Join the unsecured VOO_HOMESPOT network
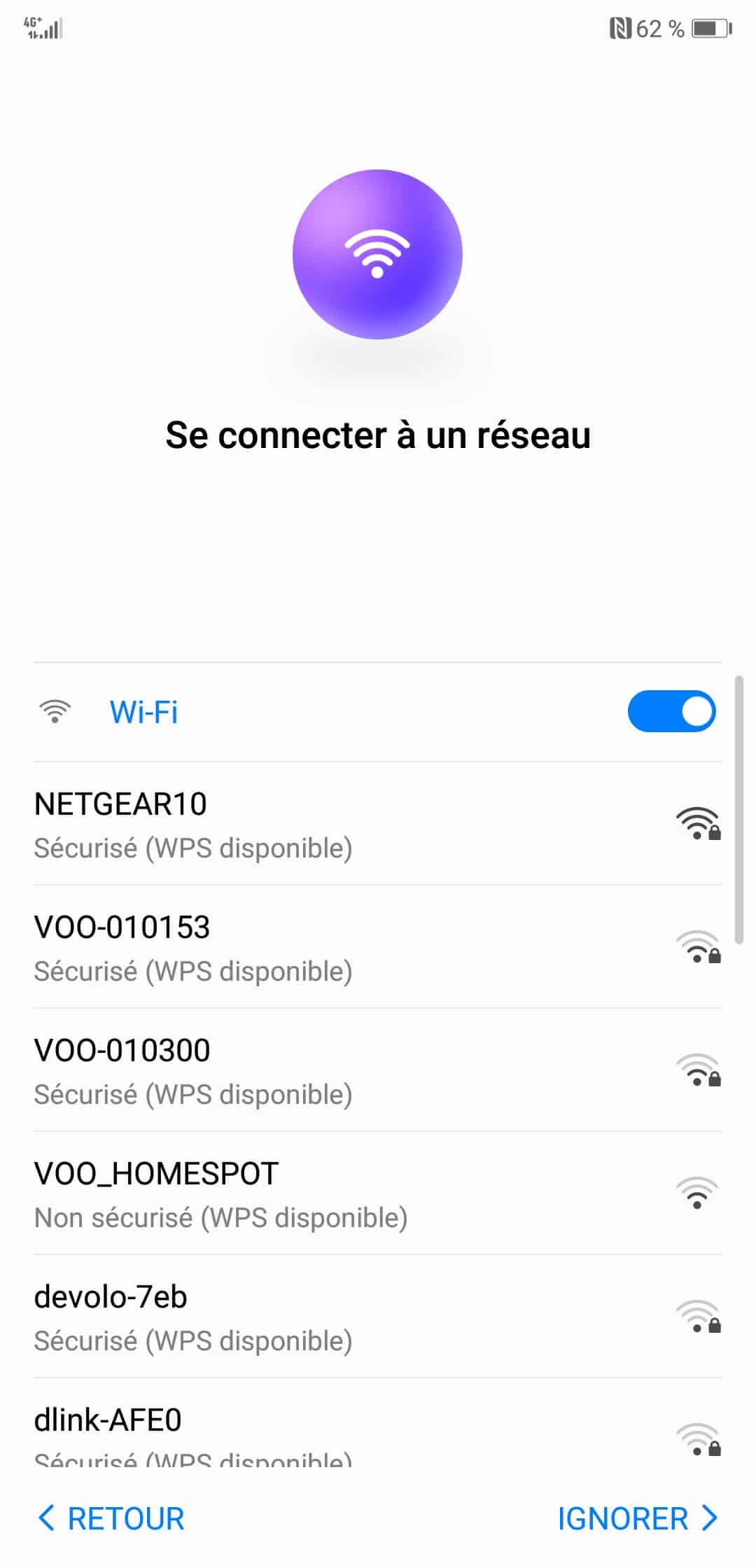Image resolution: width=756 pixels, height=1568 pixels. click(x=378, y=1193)
